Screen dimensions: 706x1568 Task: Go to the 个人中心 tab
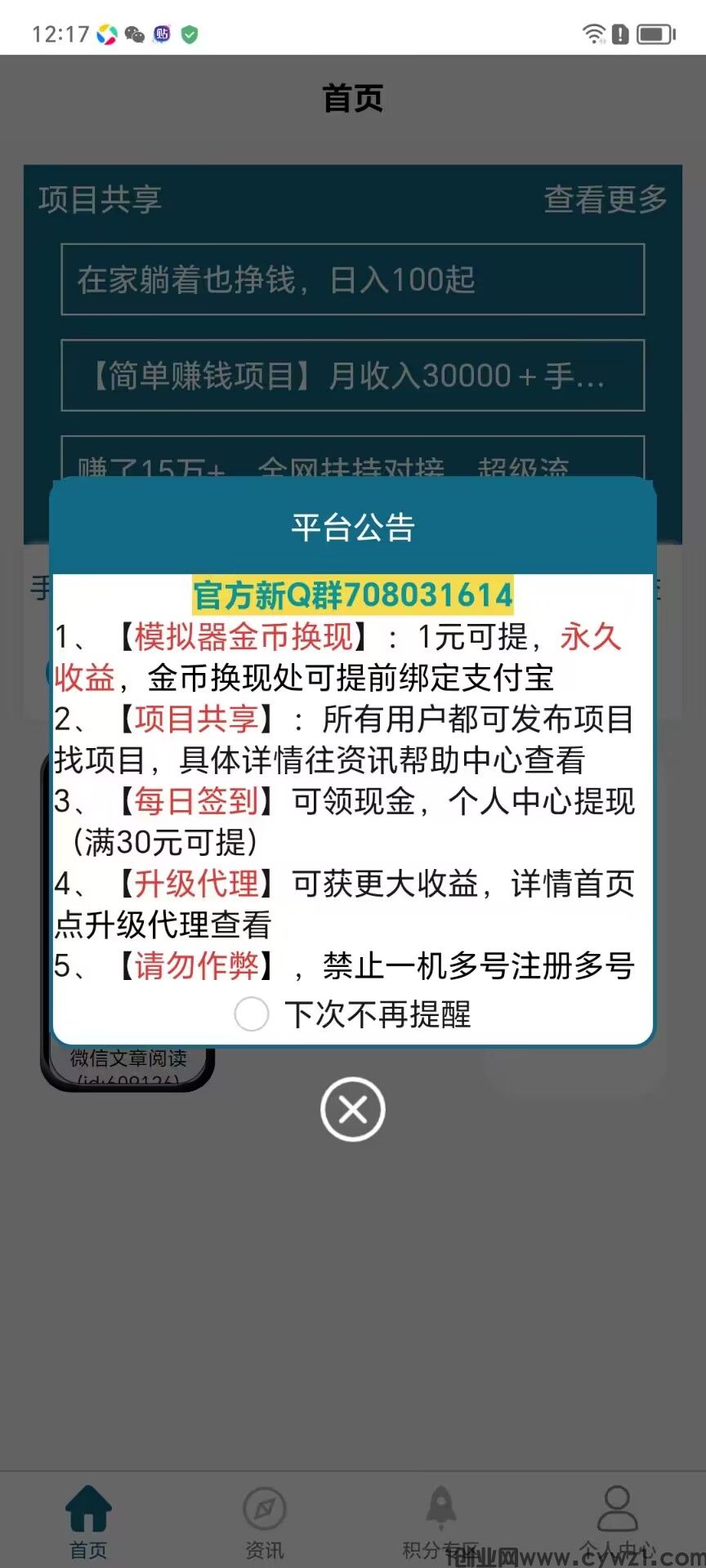click(617, 1522)
